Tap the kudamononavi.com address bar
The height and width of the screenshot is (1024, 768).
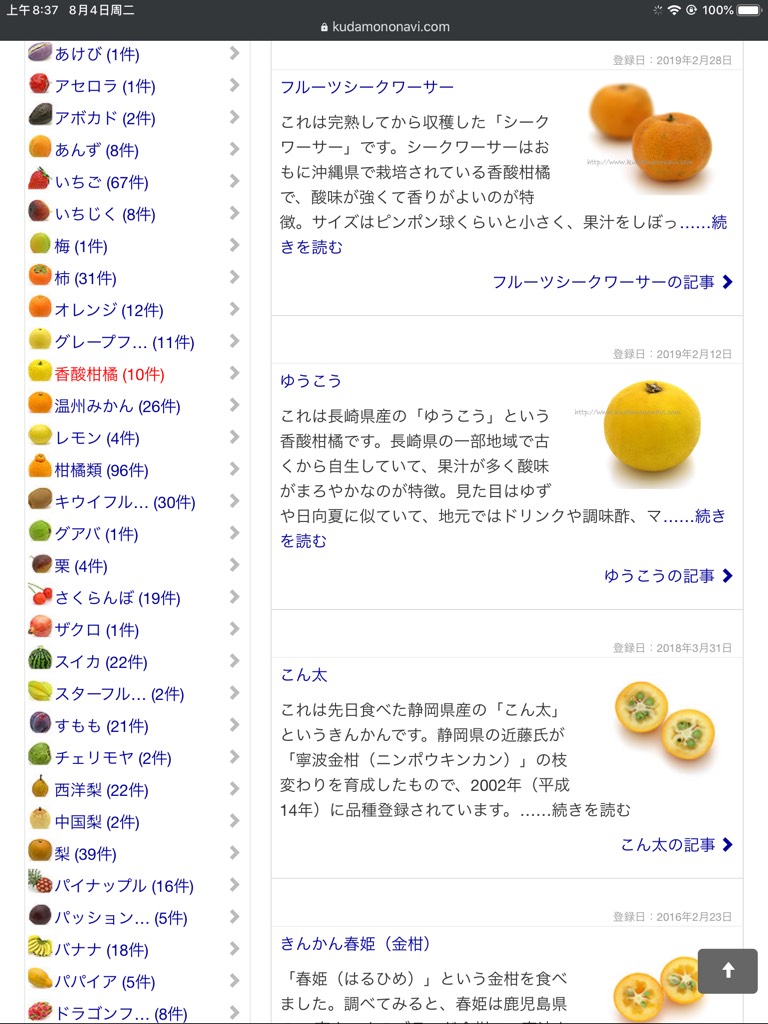pyautogui.click(x=384, y=27)
